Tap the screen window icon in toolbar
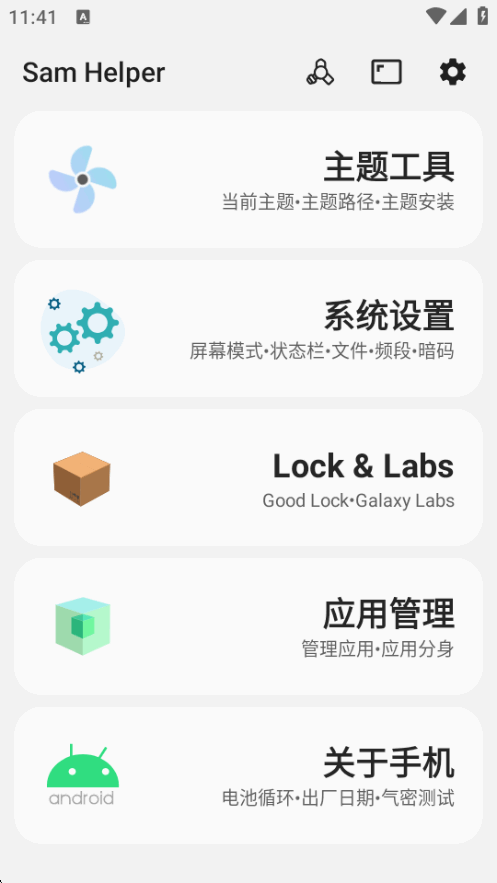Image resolution: width=497 pixels, height=883 pixels. pyautogui.click(x=387, y=73)
